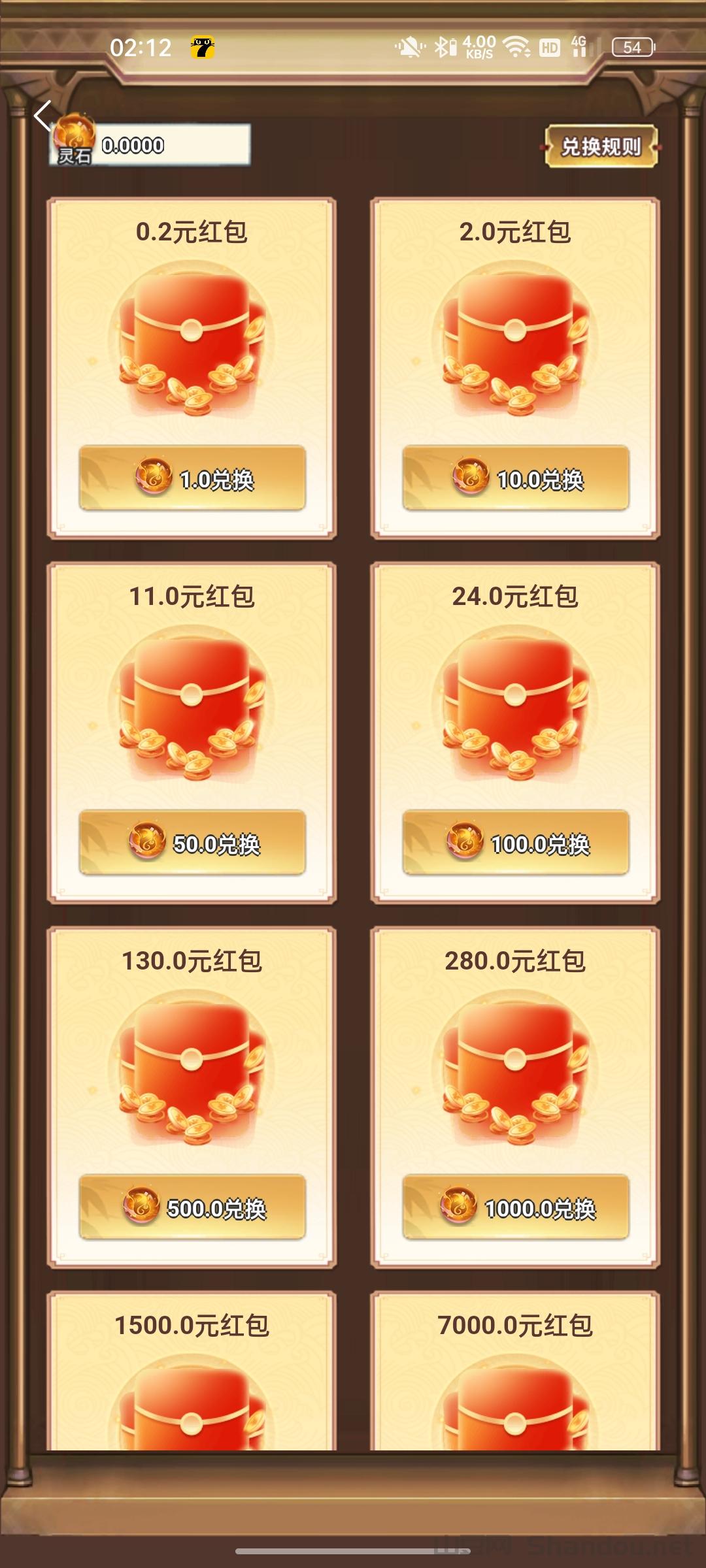Go back using the top-left arrow
This screenshot has width=706, height=1568.
point(43,116)
